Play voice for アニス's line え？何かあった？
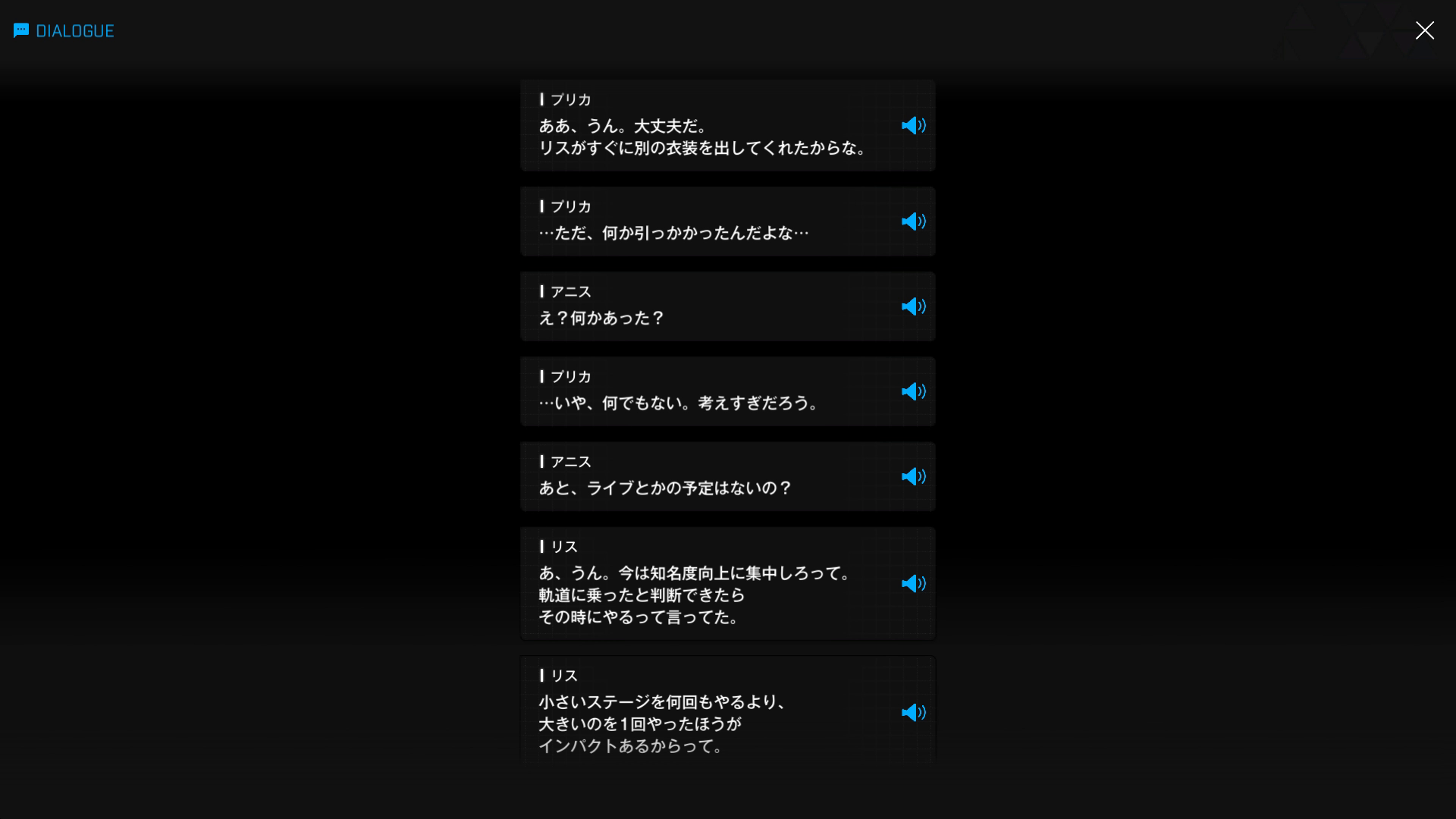 913,306
